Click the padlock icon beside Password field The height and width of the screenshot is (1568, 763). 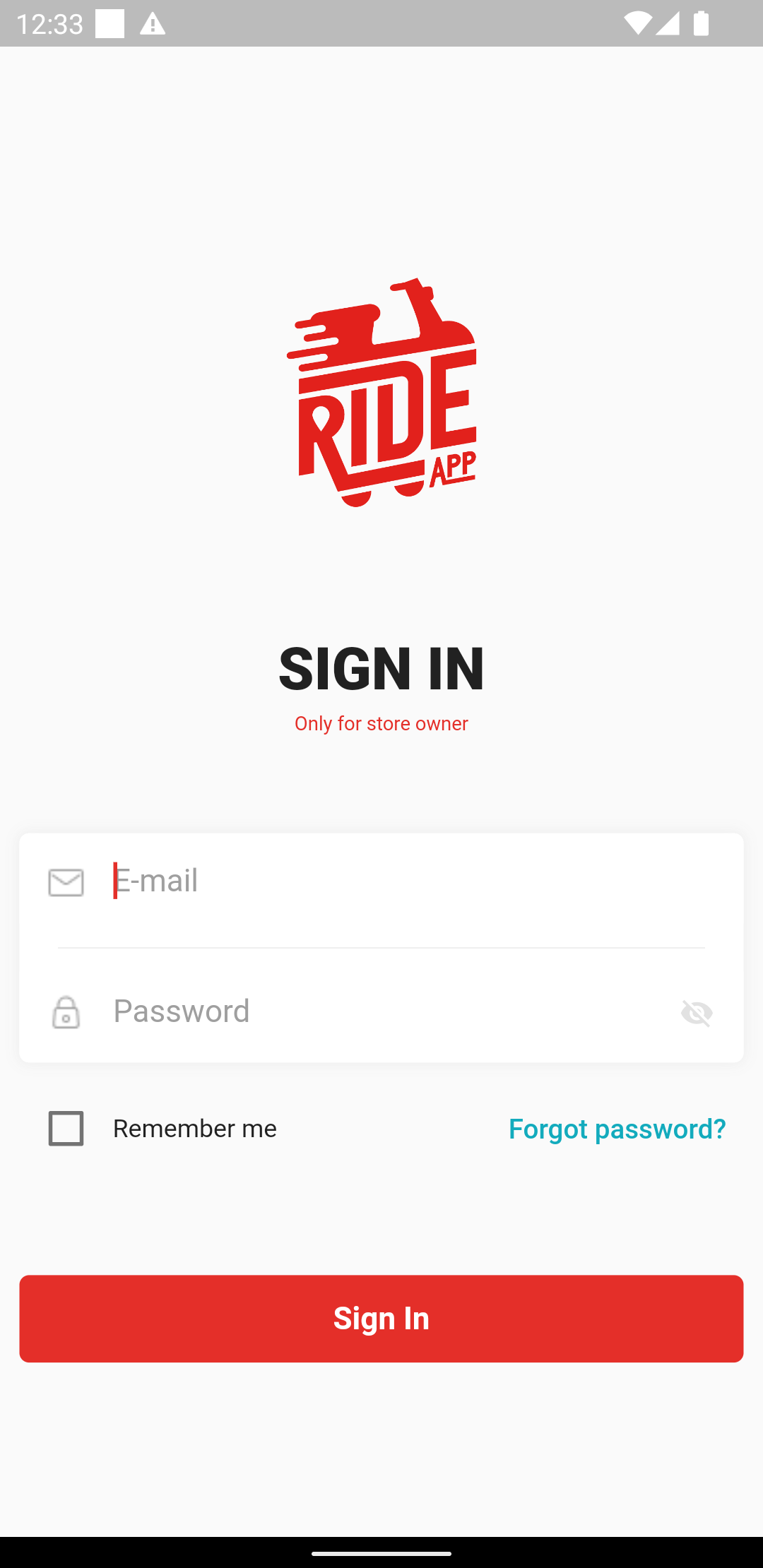(x=66, y=1013)
